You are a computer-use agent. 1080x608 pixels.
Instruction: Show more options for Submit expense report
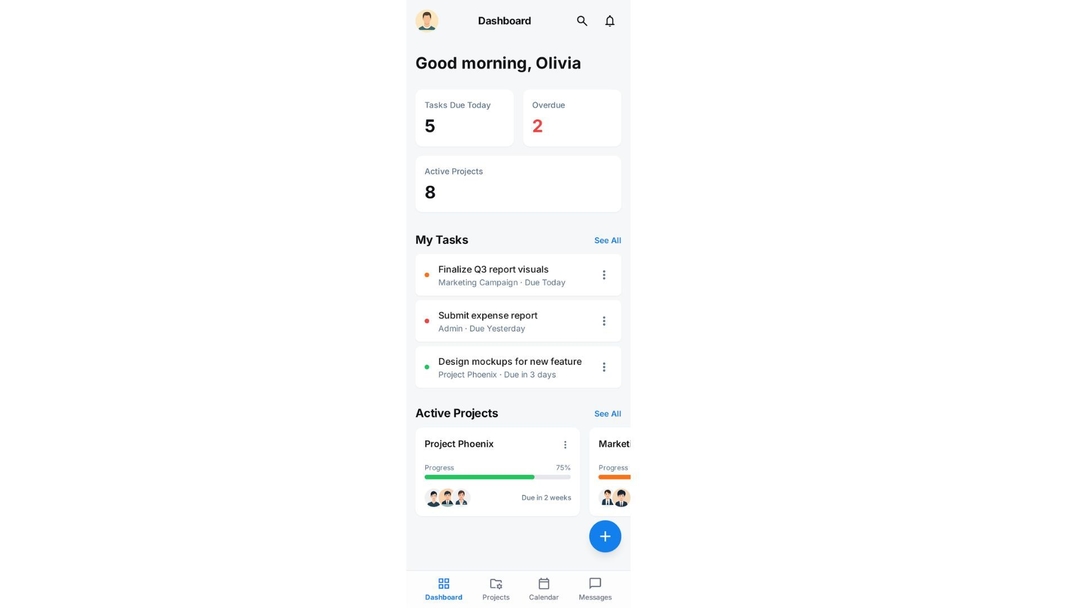pos(604,321)
